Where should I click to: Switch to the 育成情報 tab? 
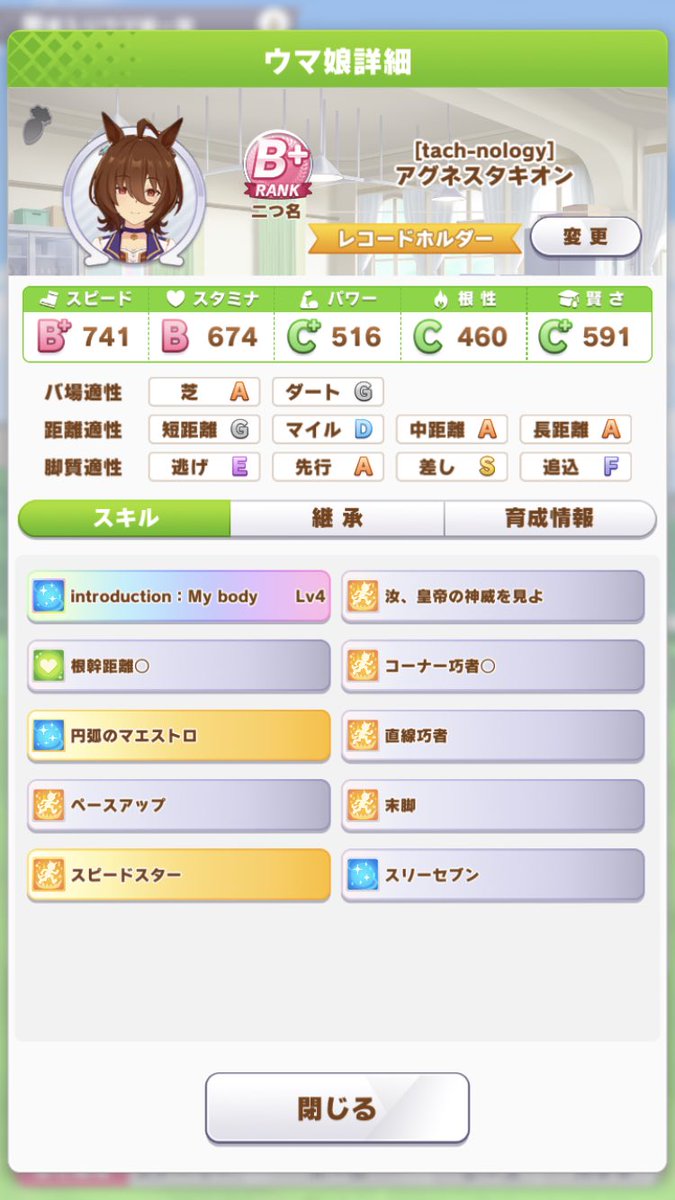coord(549,519)
